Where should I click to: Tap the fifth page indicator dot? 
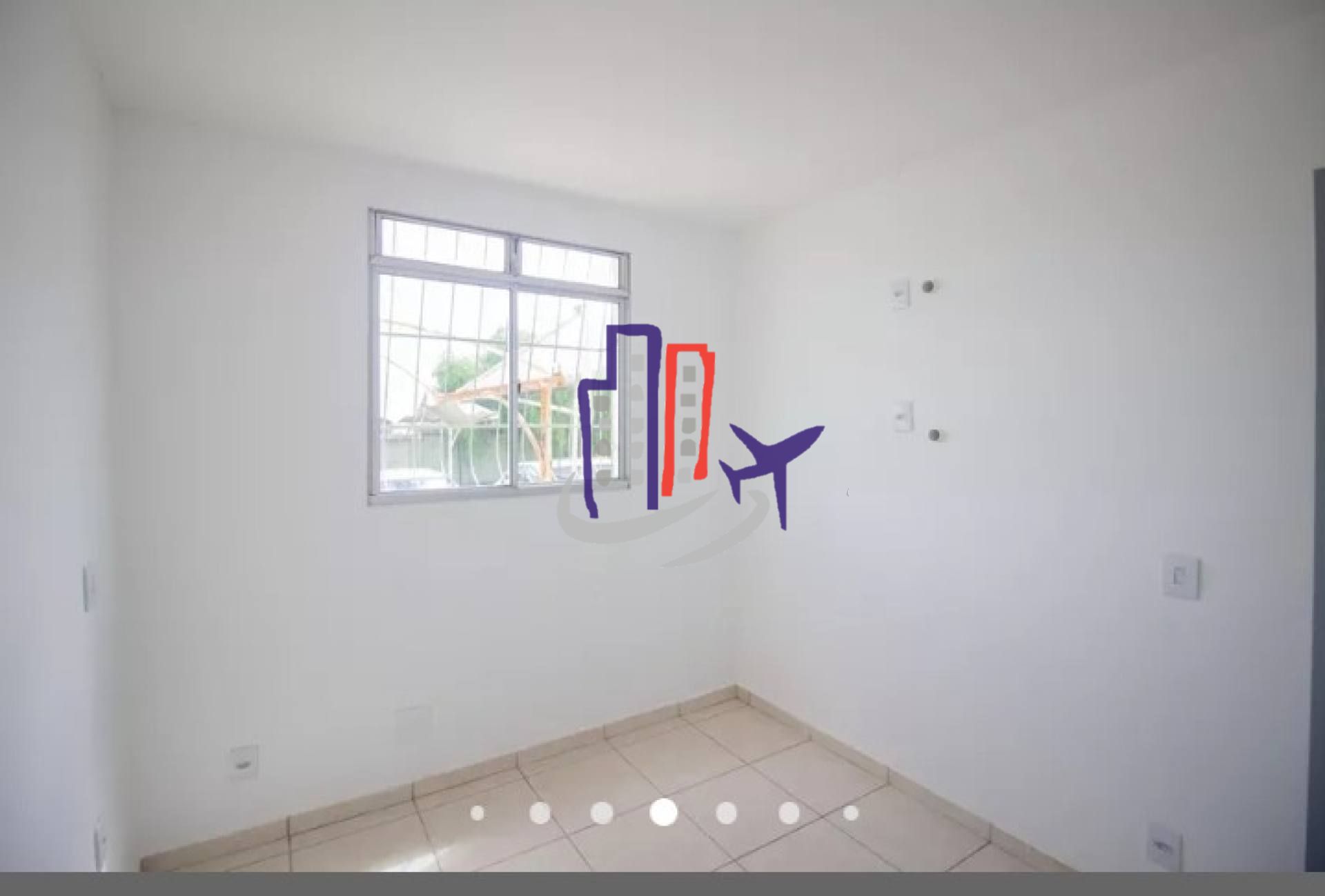click(x=726, y=813)
